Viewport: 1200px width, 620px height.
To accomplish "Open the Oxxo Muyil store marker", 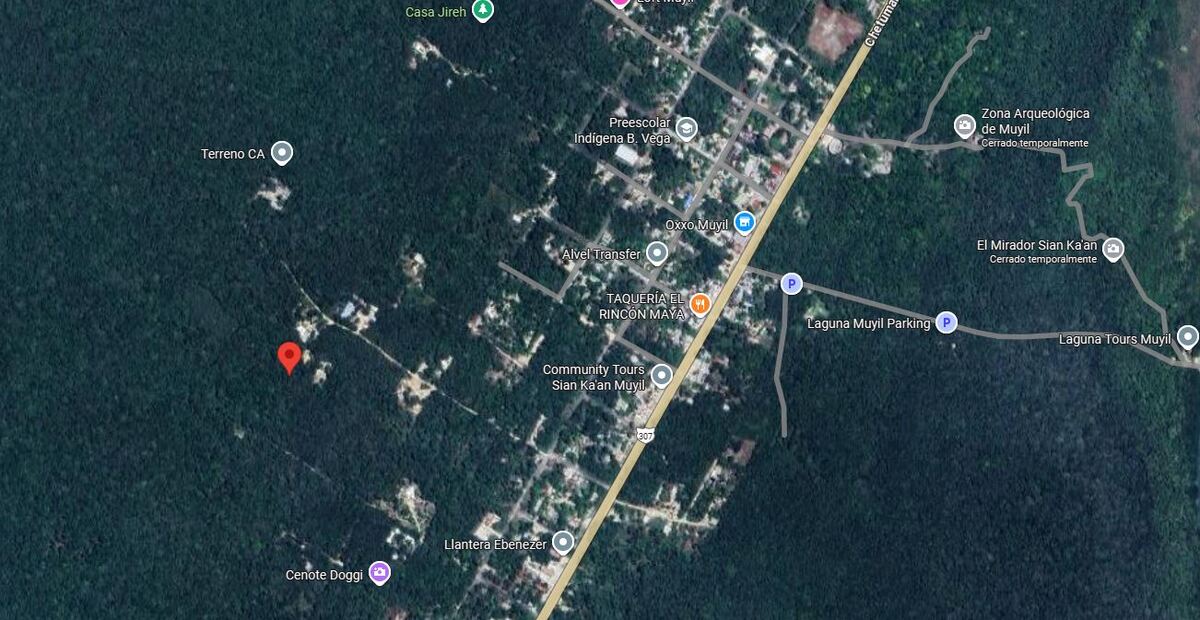I will click(x=744, y=222).
